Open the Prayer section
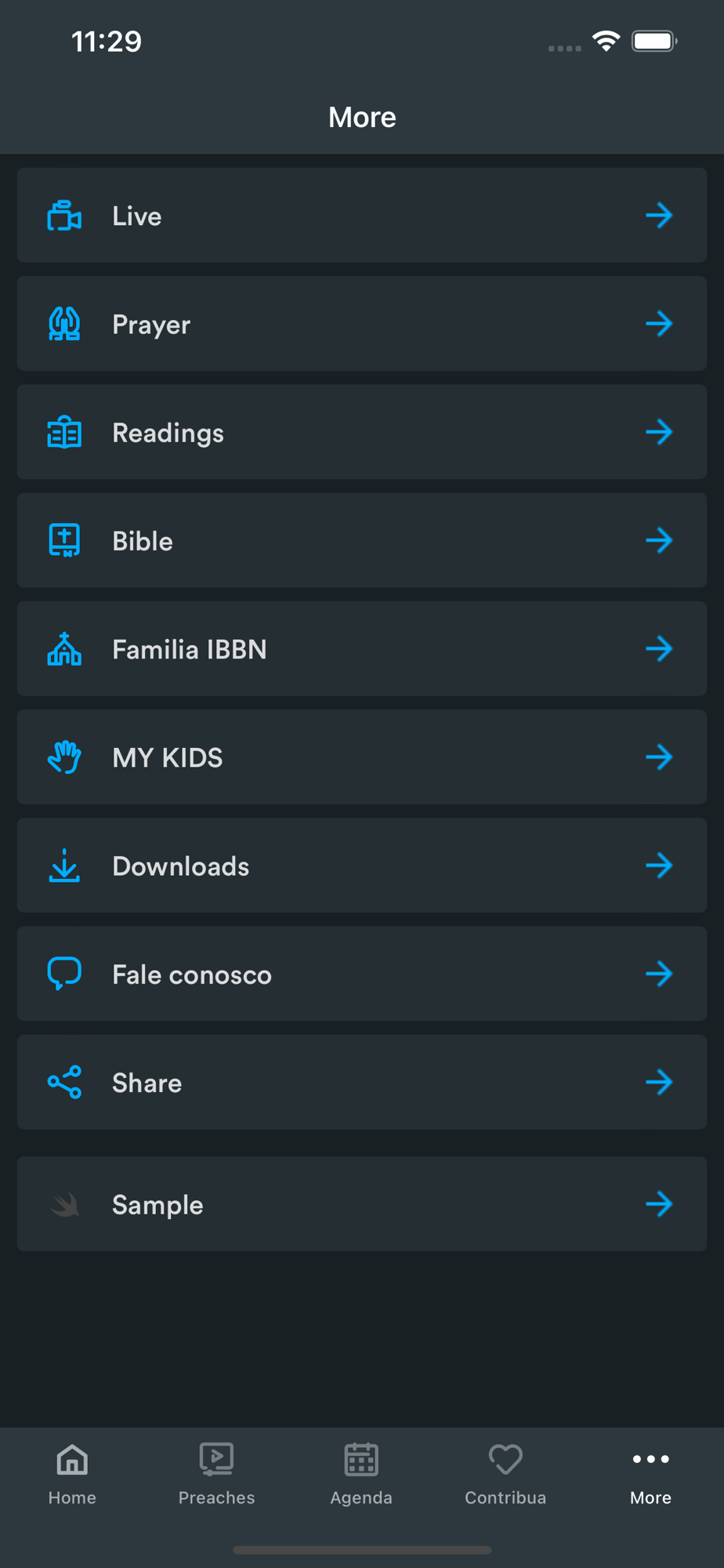 coord(362,324)
